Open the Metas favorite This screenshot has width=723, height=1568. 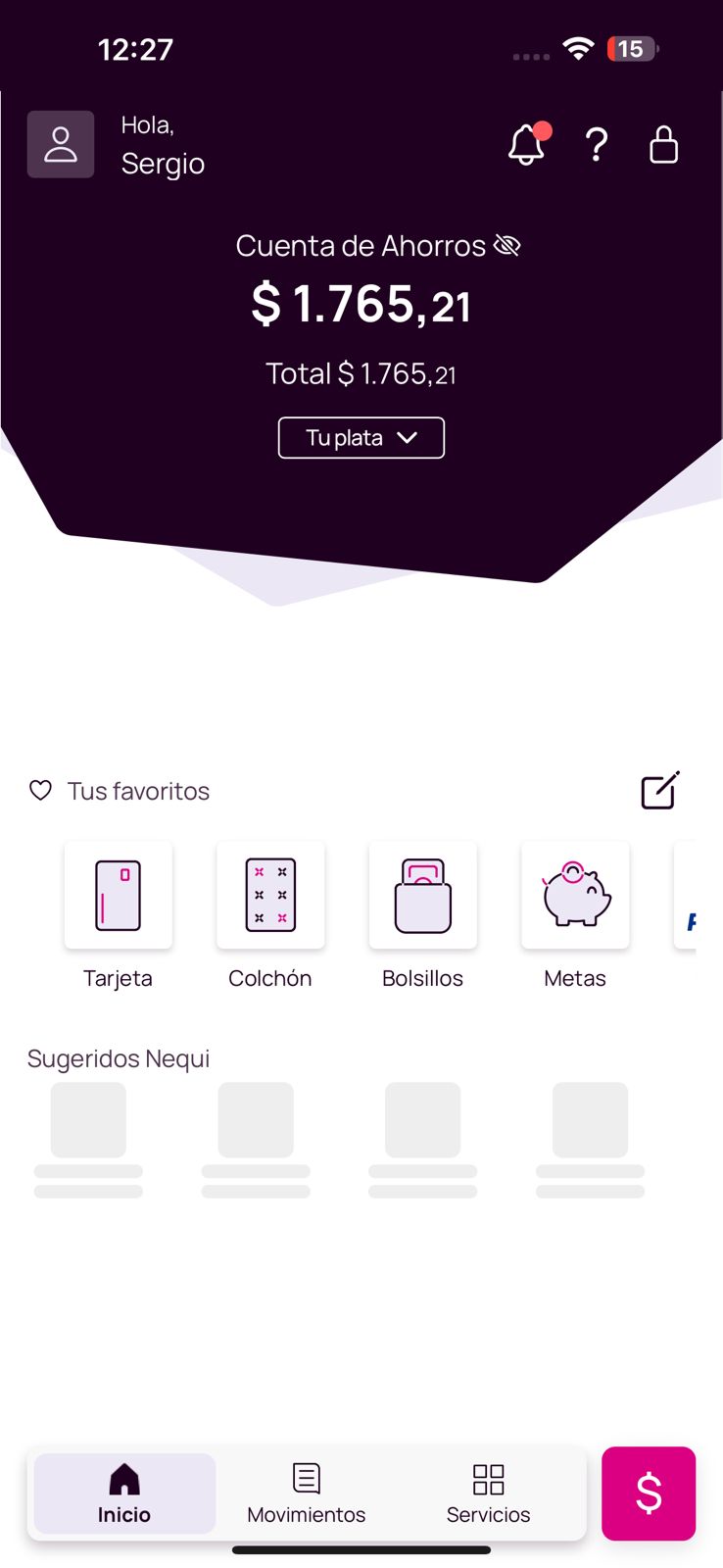point(575,896)
